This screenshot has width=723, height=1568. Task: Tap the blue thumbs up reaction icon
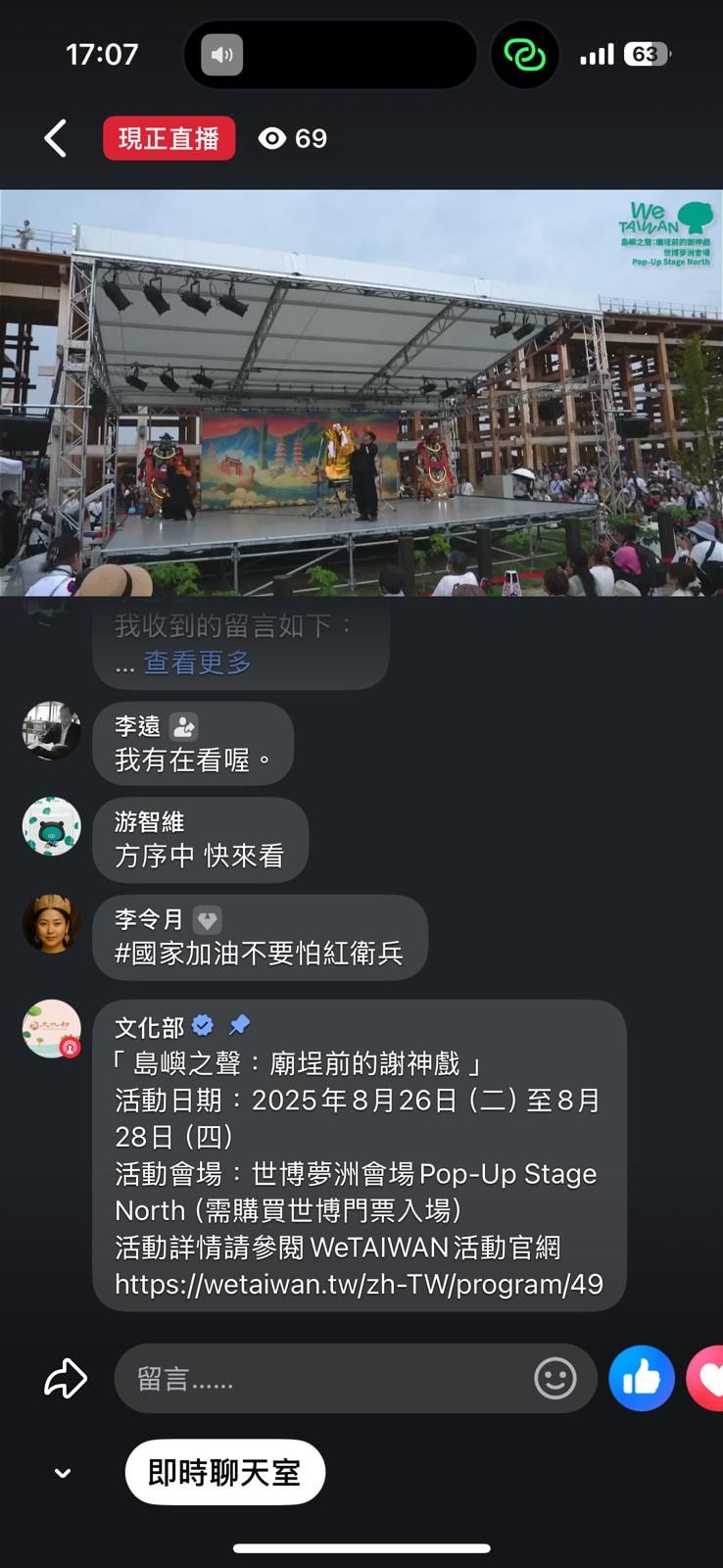[642, 1378]
